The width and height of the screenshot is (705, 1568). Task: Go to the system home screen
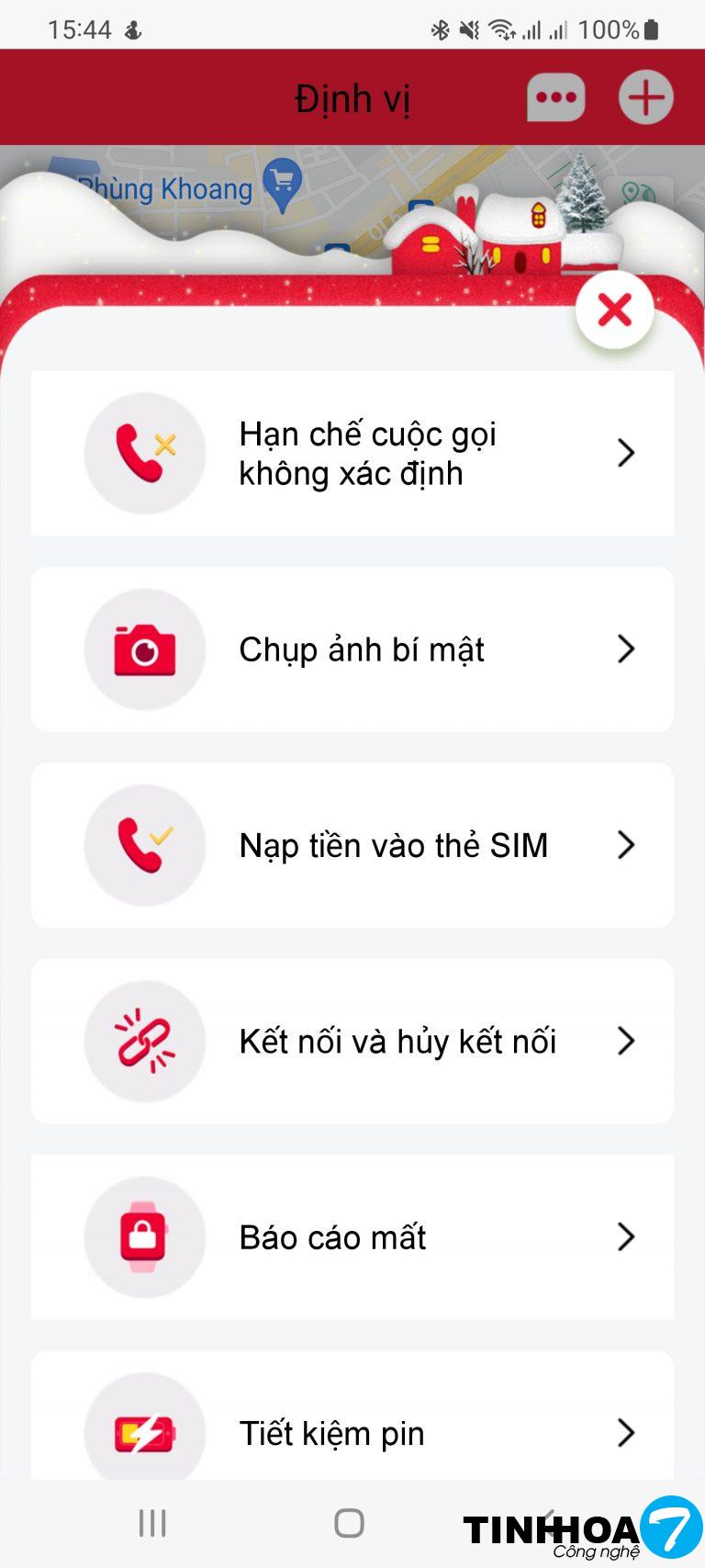(349, 1523)
